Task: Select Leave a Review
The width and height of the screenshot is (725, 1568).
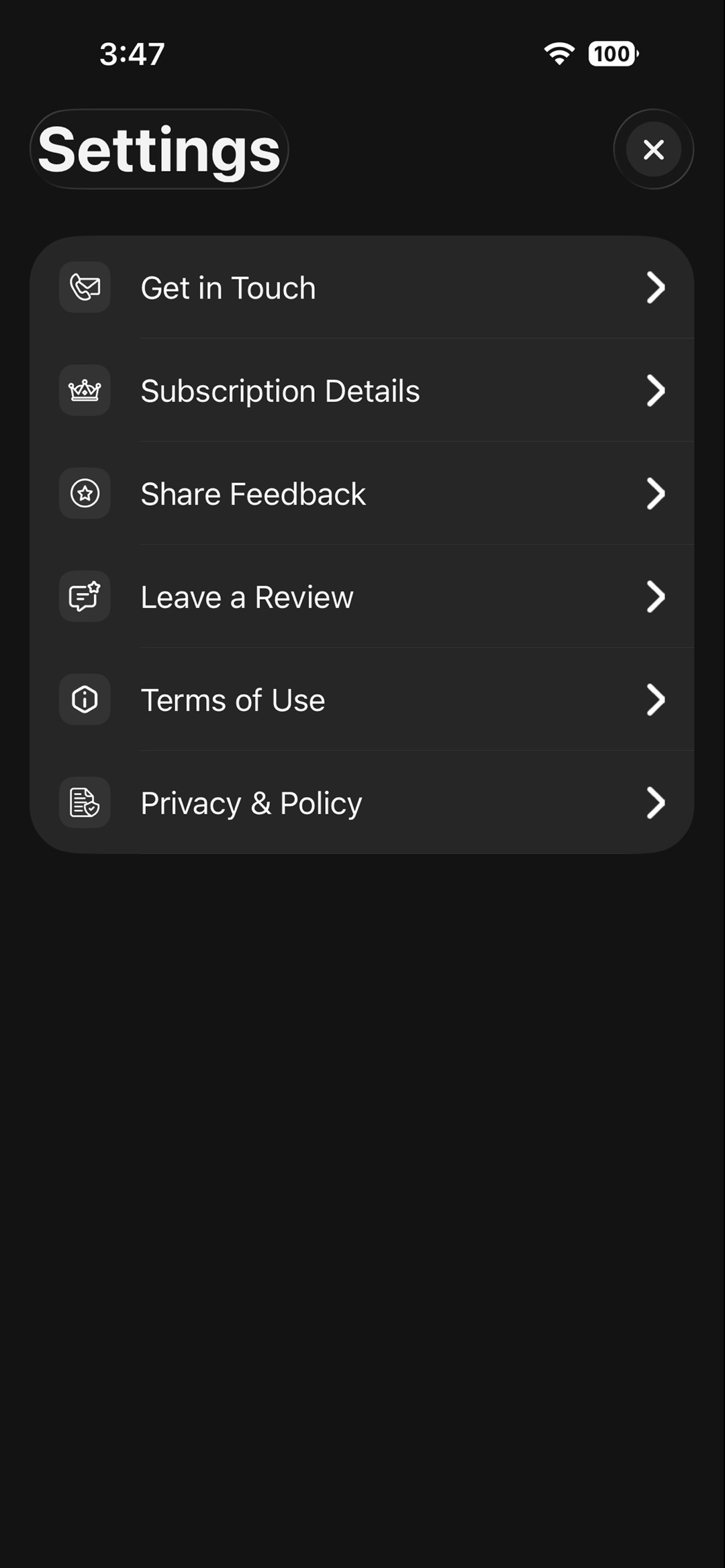Action: pyautogui.click(x=362, y=596)
